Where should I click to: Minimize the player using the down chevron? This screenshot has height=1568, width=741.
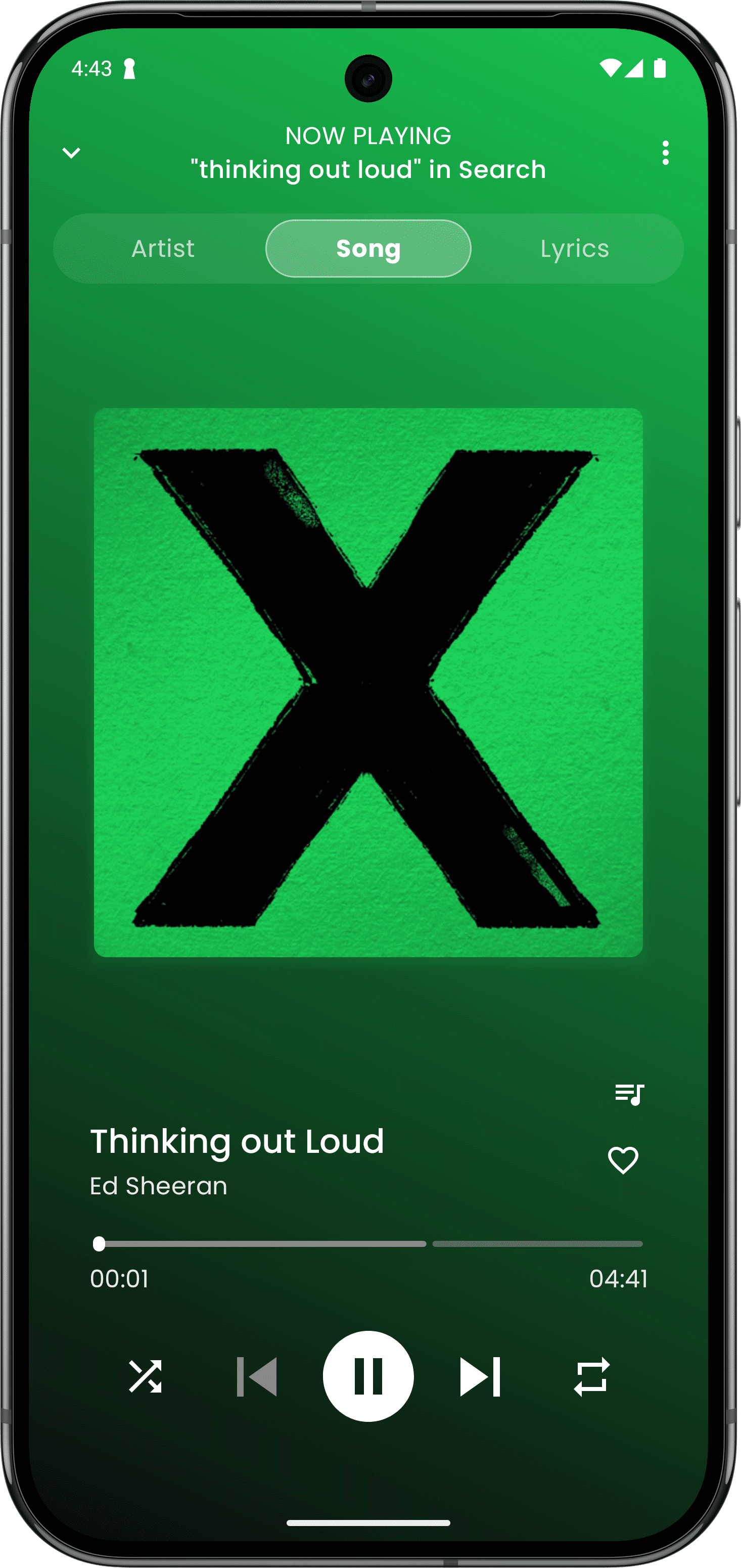pos(71,153)
